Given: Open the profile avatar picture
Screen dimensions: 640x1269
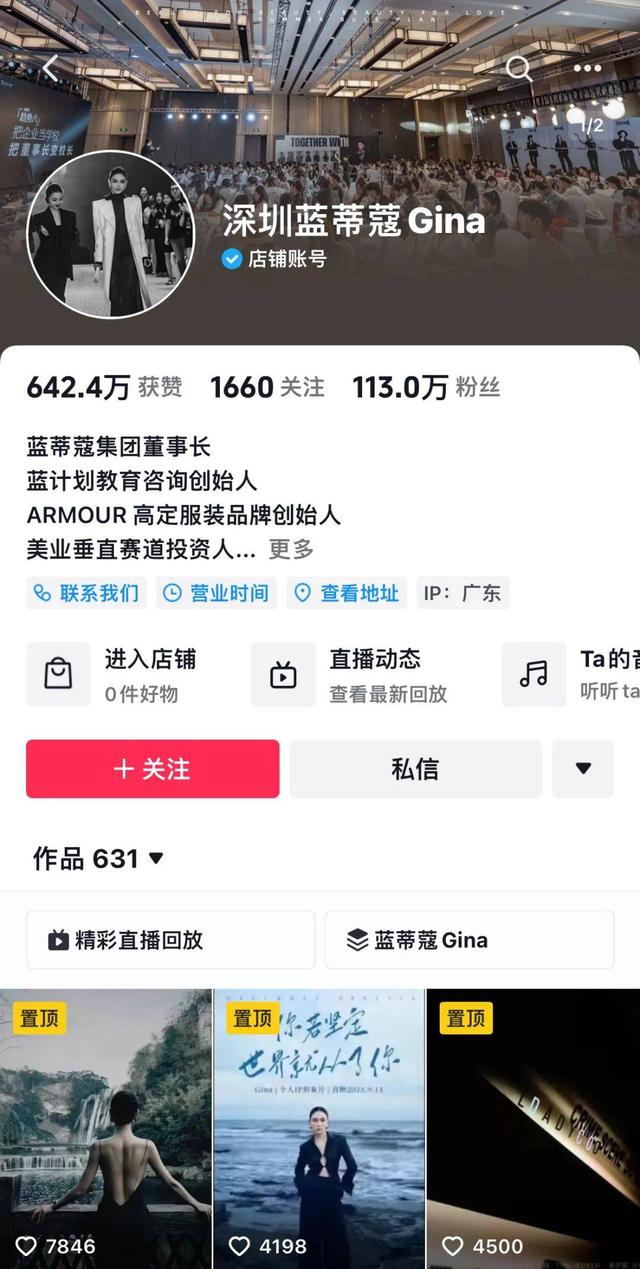Looking at the screenshot, I should [x=110, y=234].
